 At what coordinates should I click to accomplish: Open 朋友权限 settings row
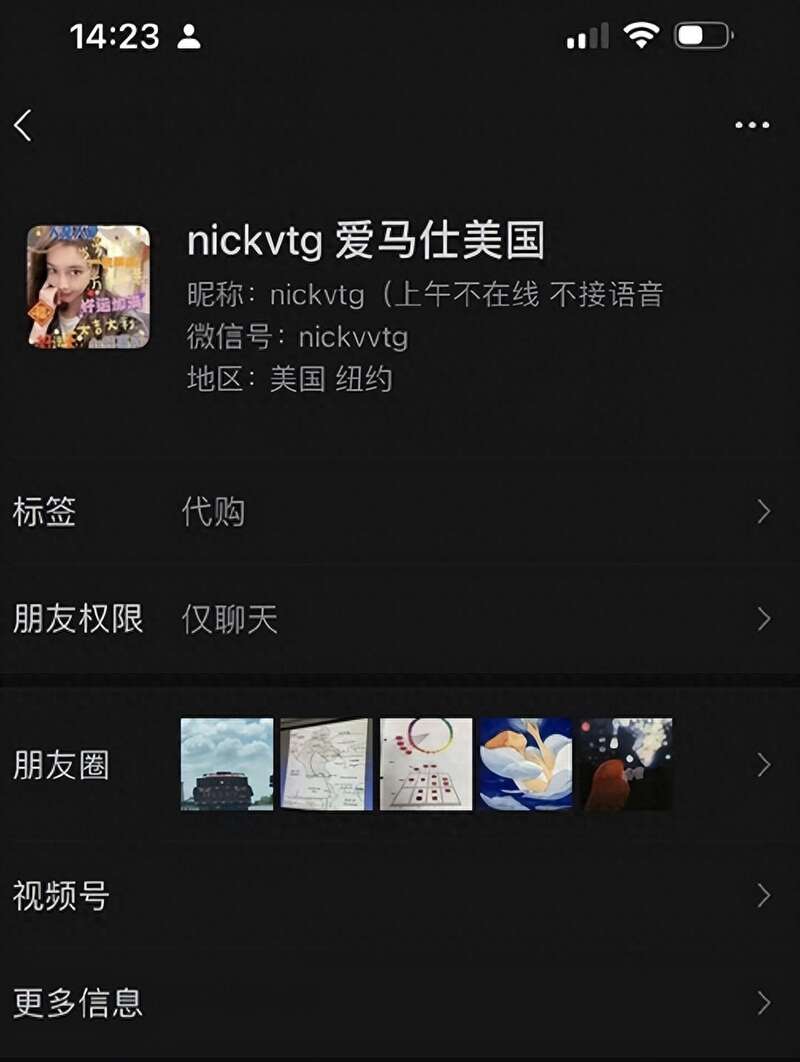(x=400, y=619)
